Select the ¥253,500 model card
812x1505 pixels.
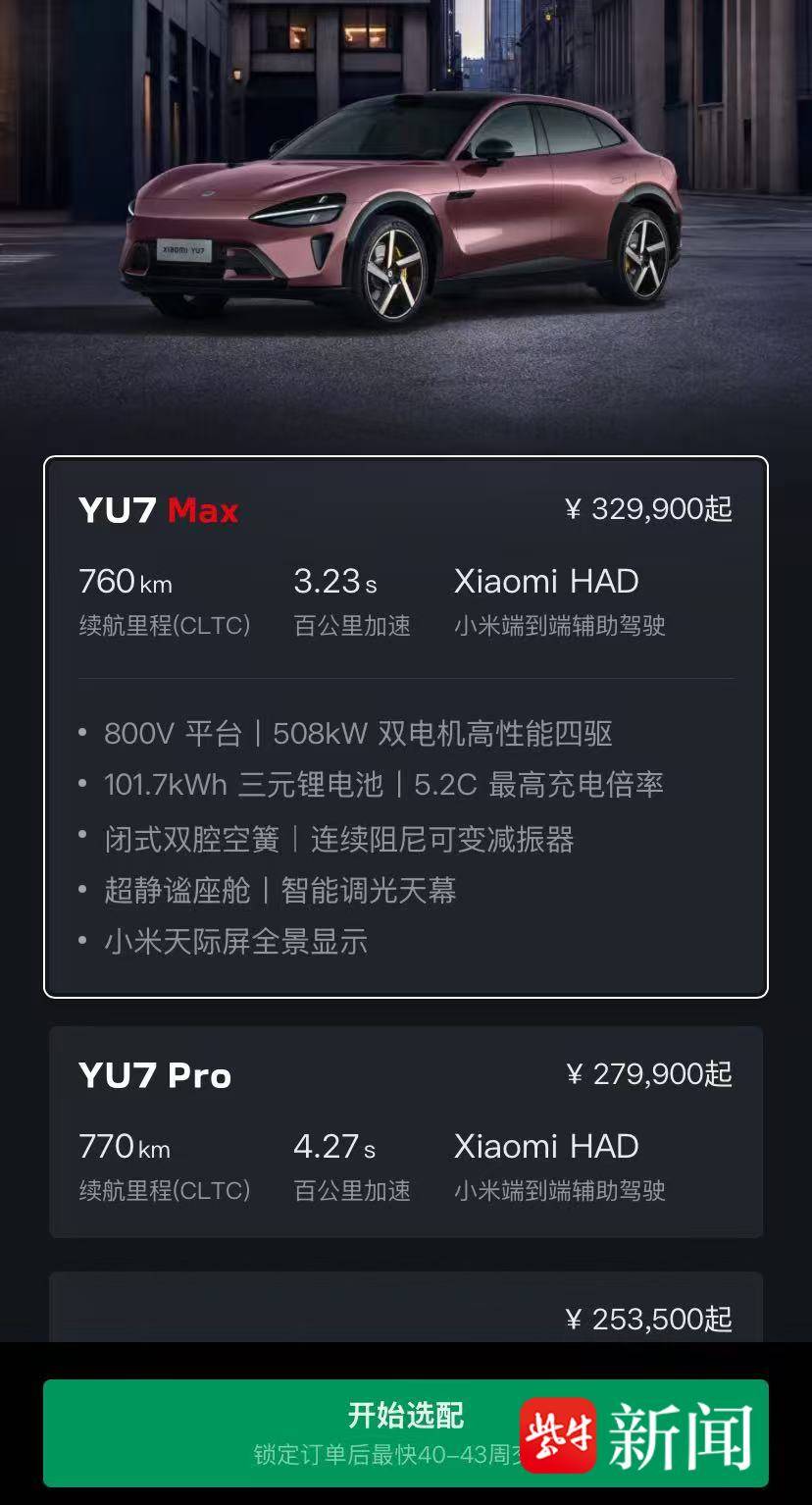click(x=406, y=1308)
